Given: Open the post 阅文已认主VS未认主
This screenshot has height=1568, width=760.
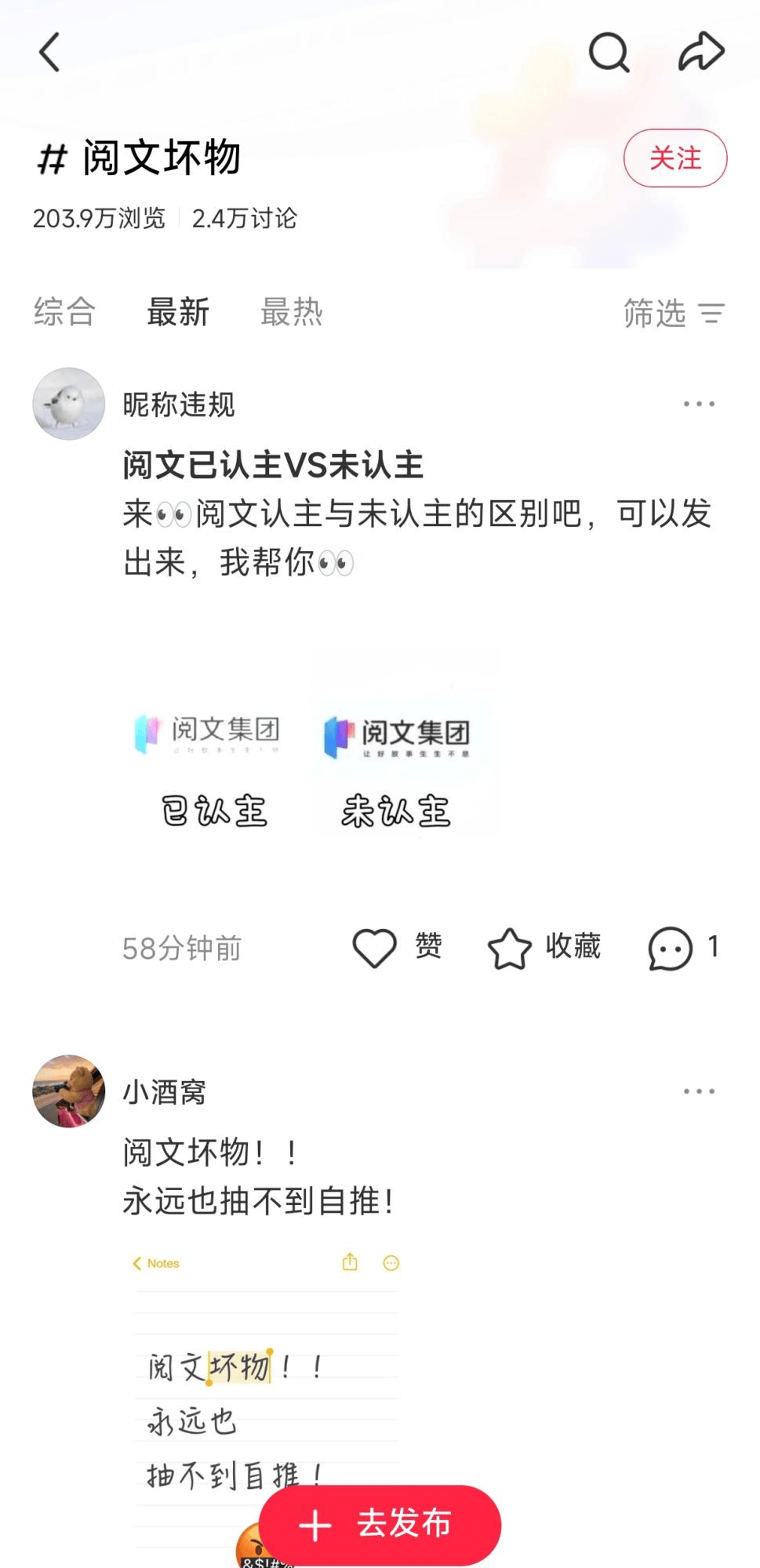Looking at the screenshot, I should (273, 465).
